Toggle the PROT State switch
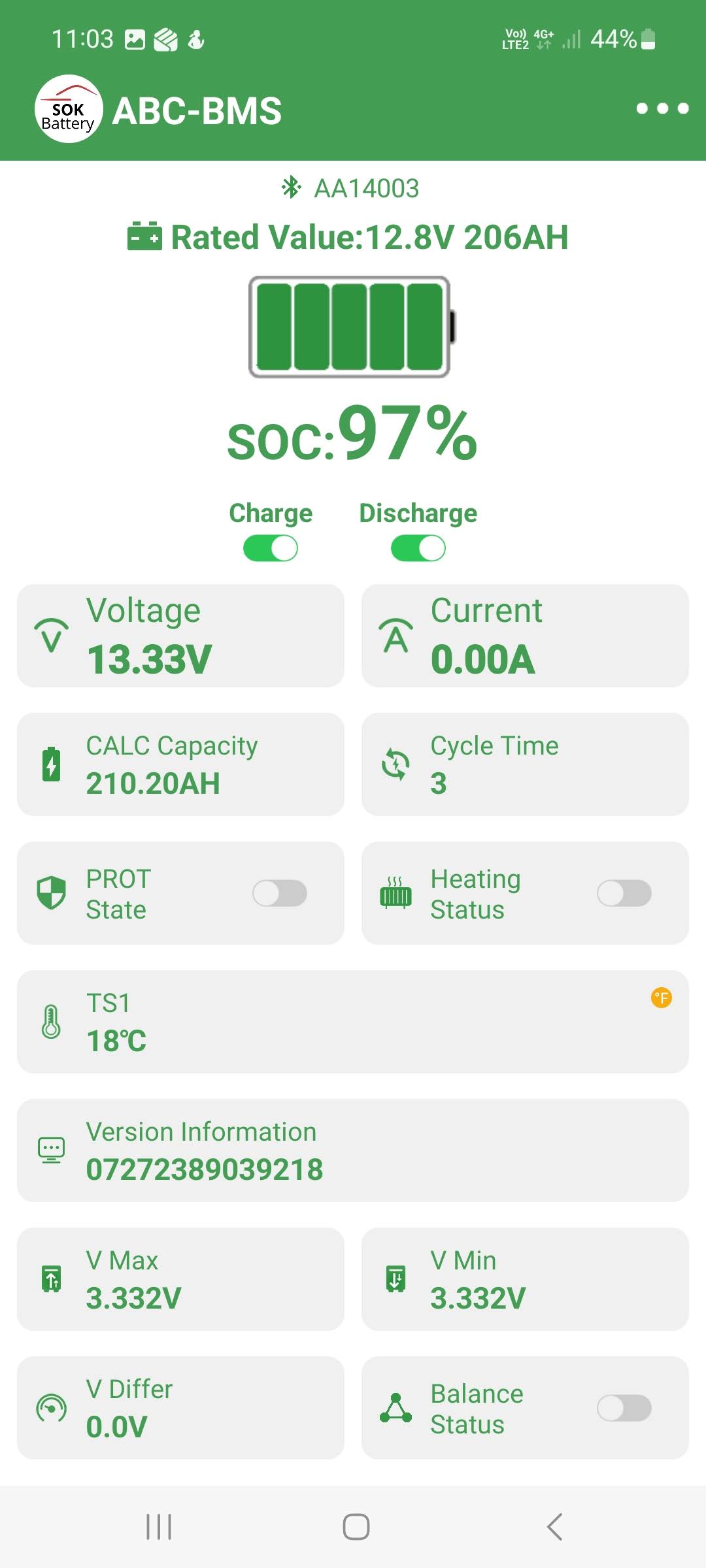 point(280,893)
